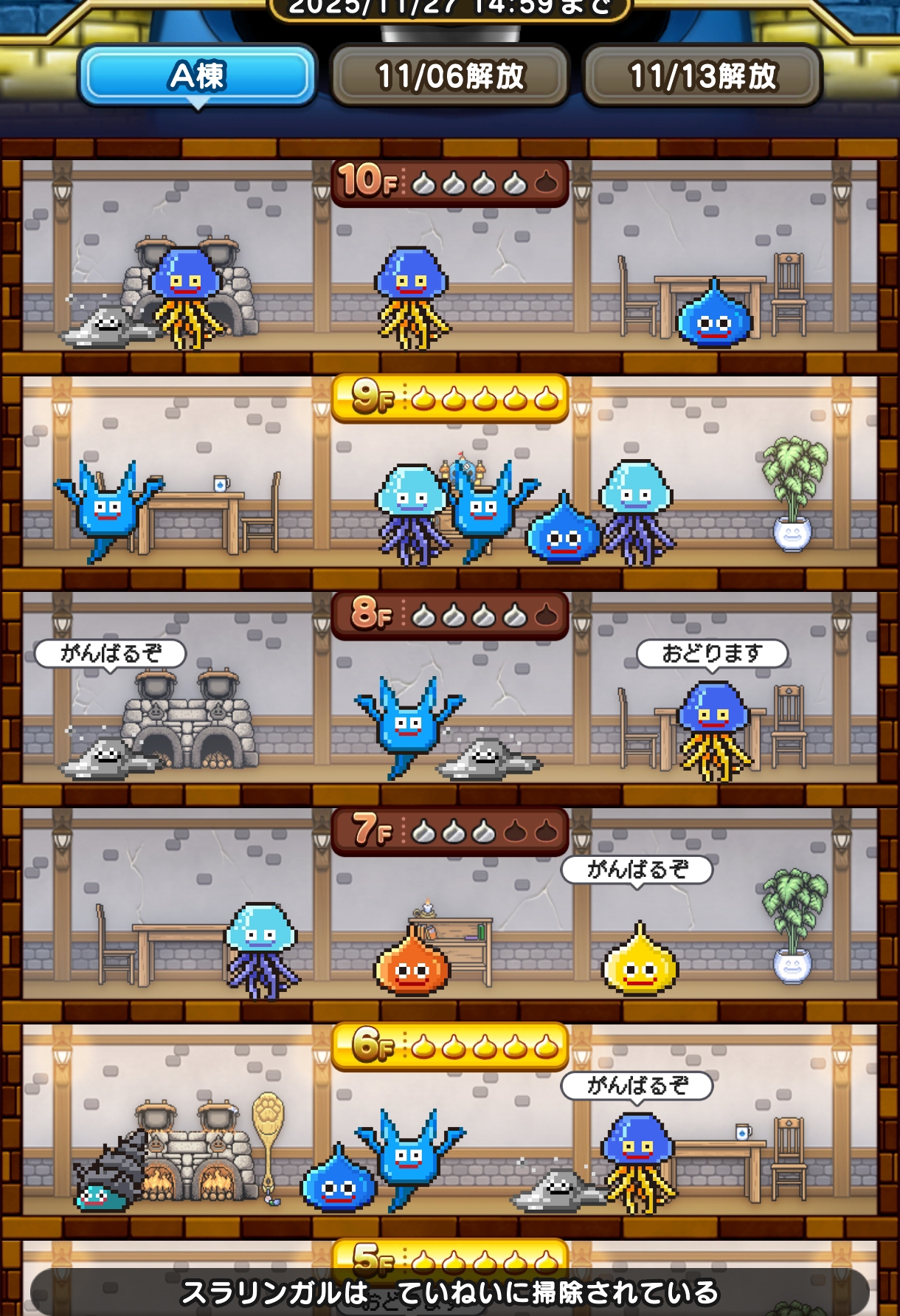Switch to the 11/06解放 tab
Screen dimensions: 900x1316
[450, 76]
